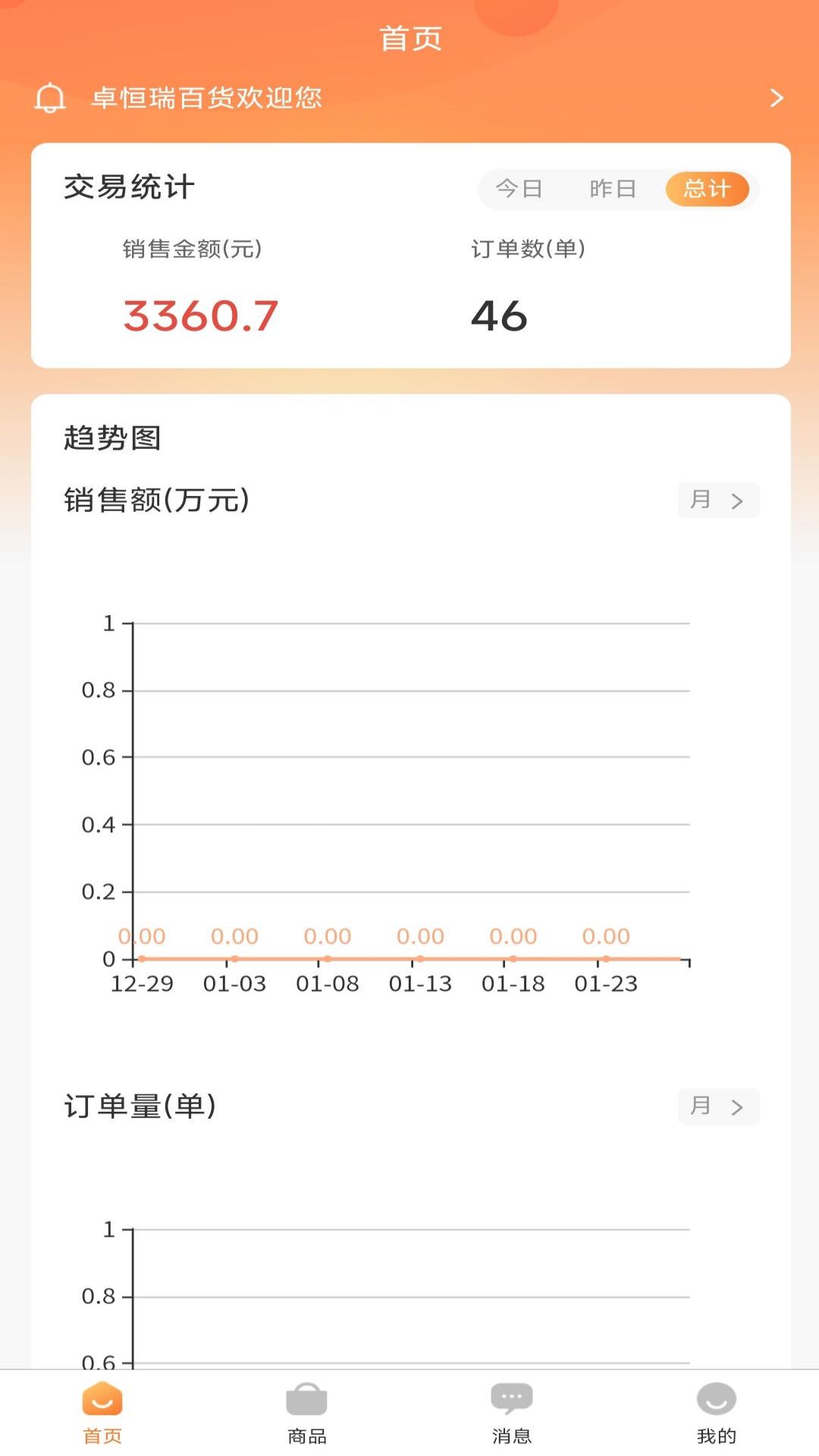Open the notification bell icon
Screen dimensions: 819x1456
[x=50, y=98]
